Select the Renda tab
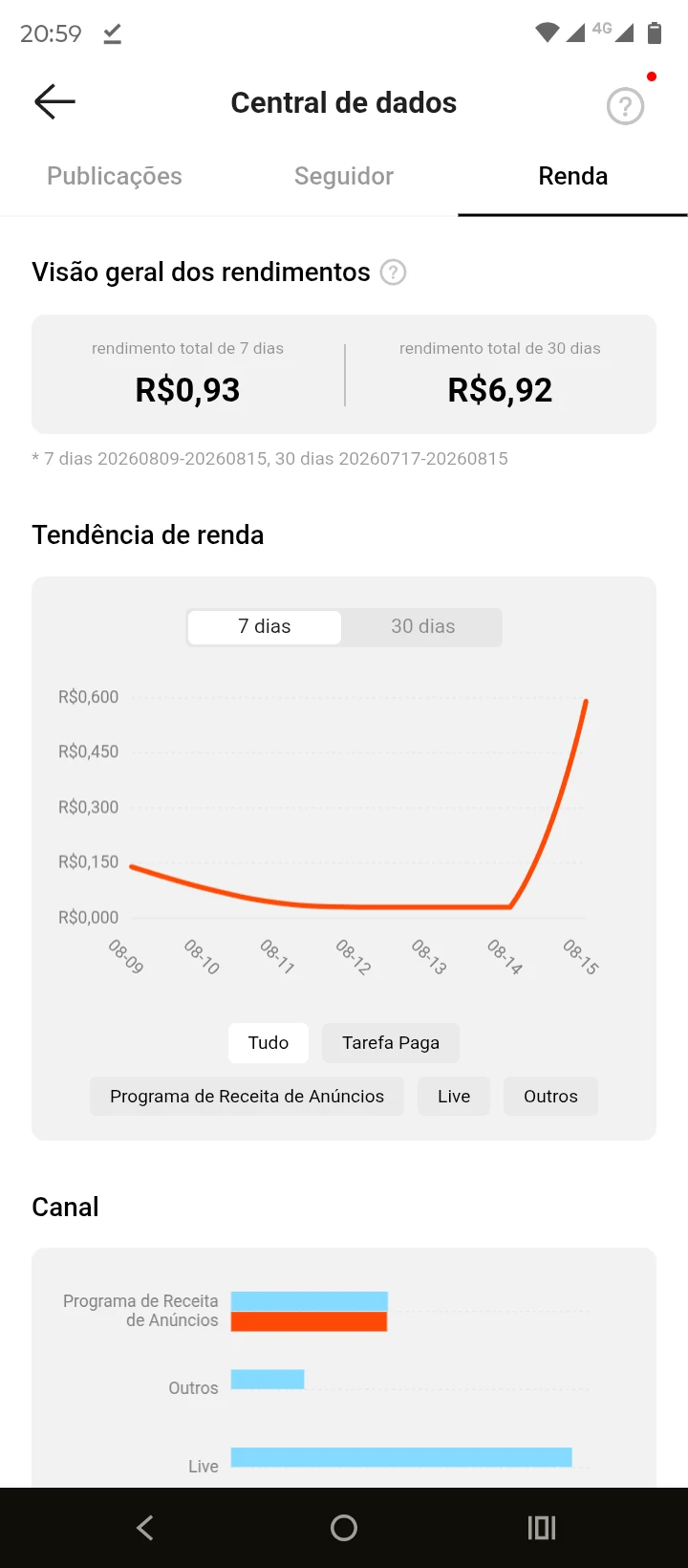This screenshot has height=1568, width=688. 573,176
